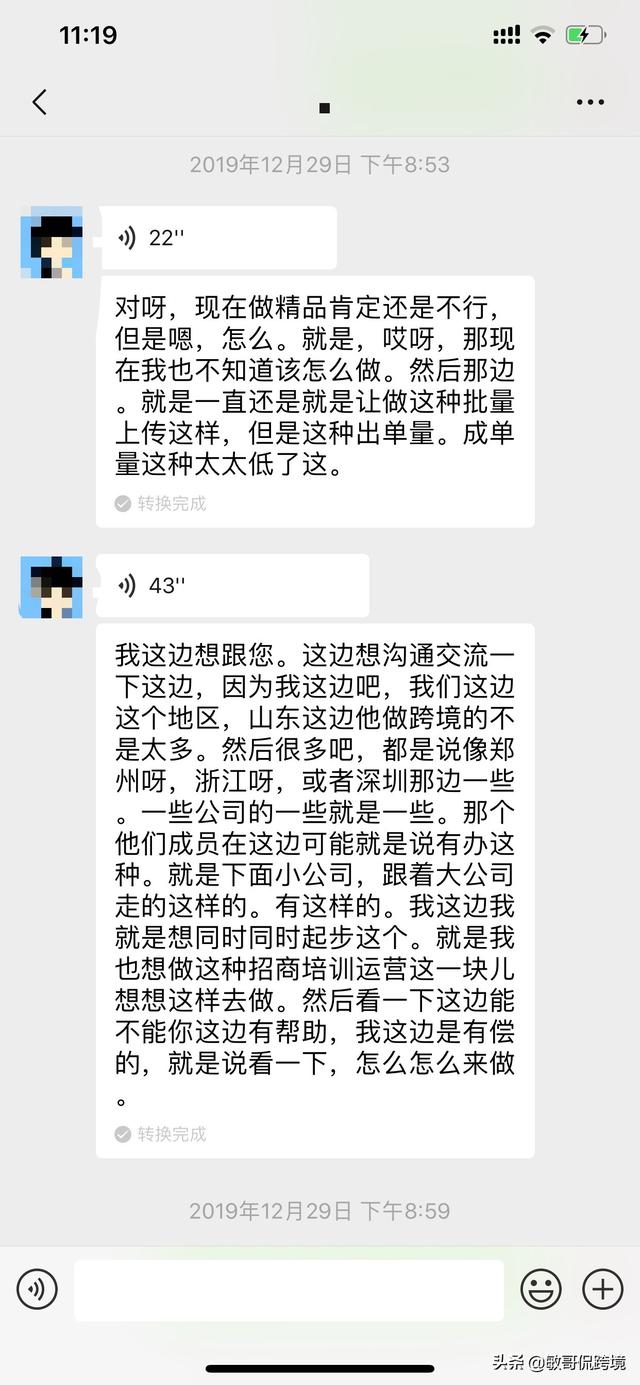Tap the message text field

point(288,1290)
